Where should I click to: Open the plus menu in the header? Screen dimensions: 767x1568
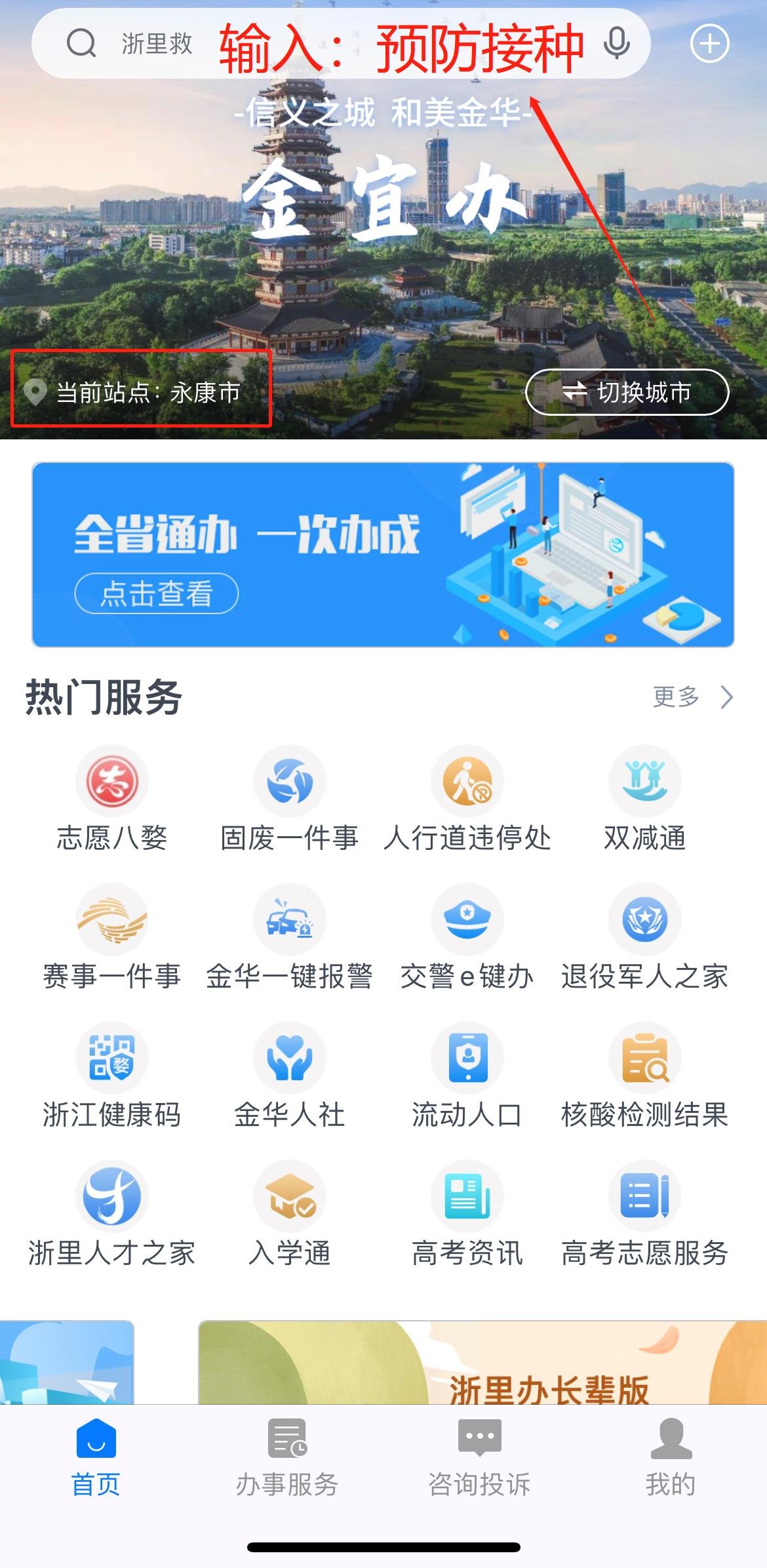tap(709, 44)
